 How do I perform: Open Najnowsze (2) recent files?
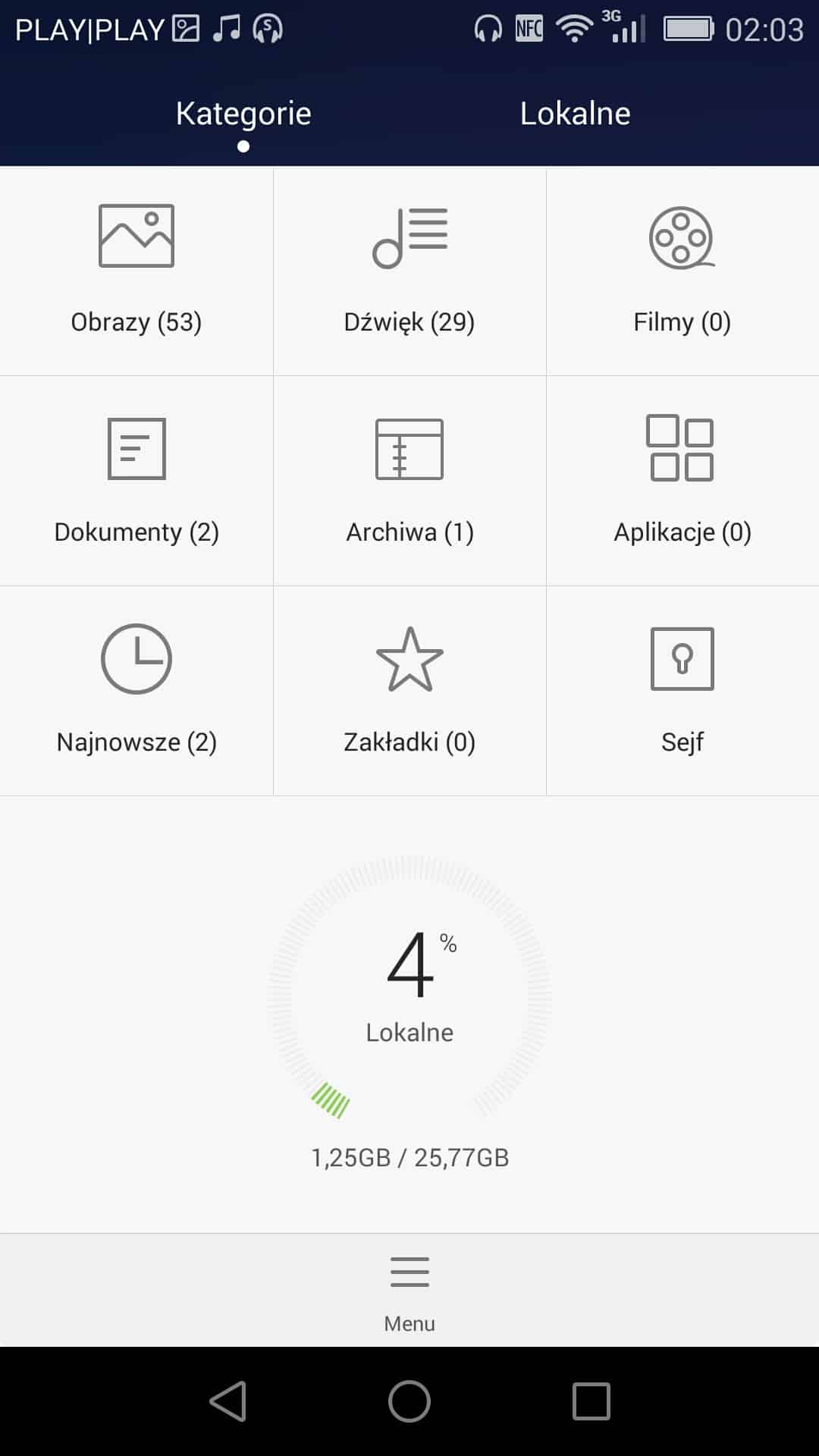pyautogui.click(x=136, y=690)
